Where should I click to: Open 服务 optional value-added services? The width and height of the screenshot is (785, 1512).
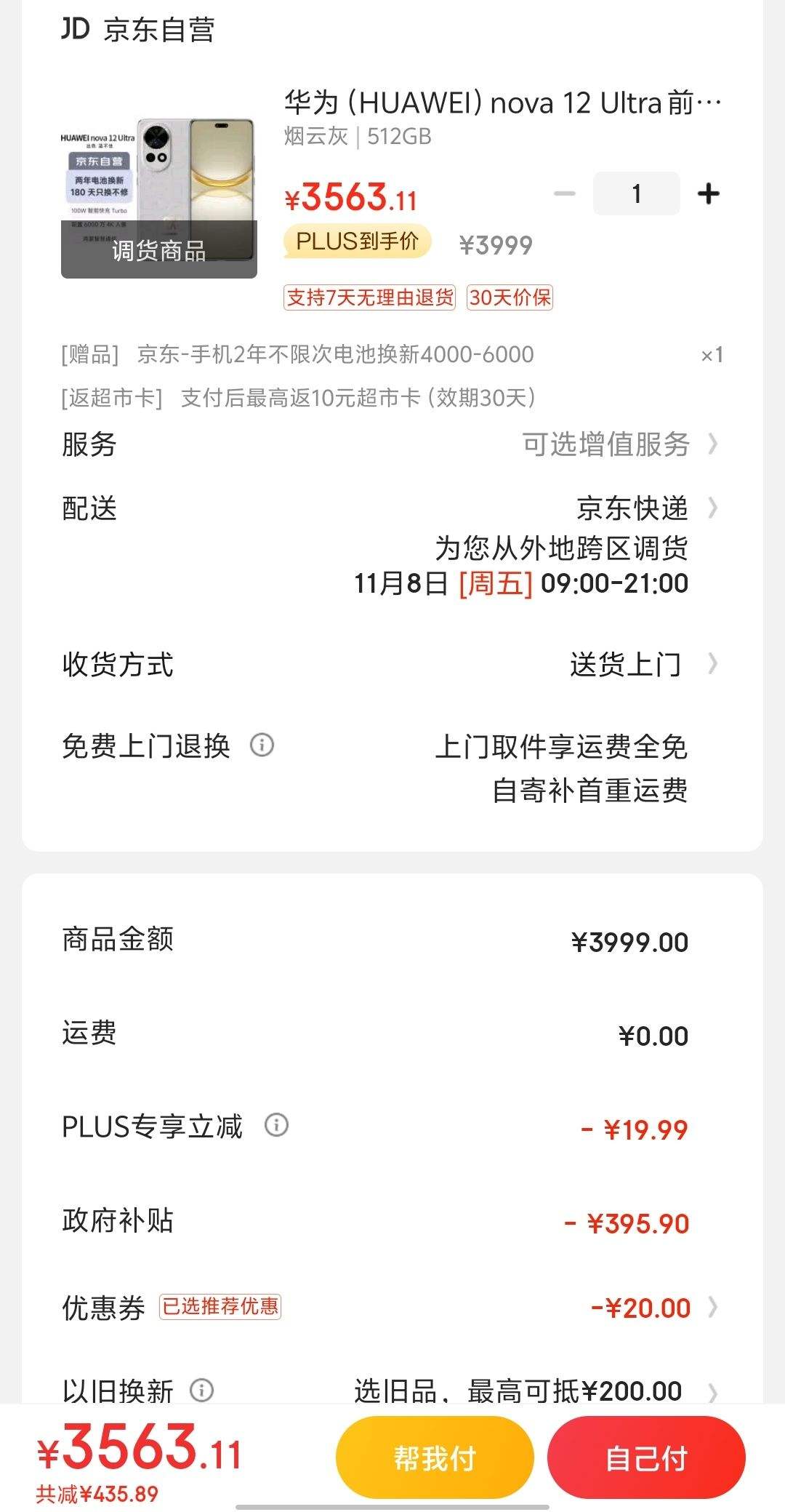[392, 444]
